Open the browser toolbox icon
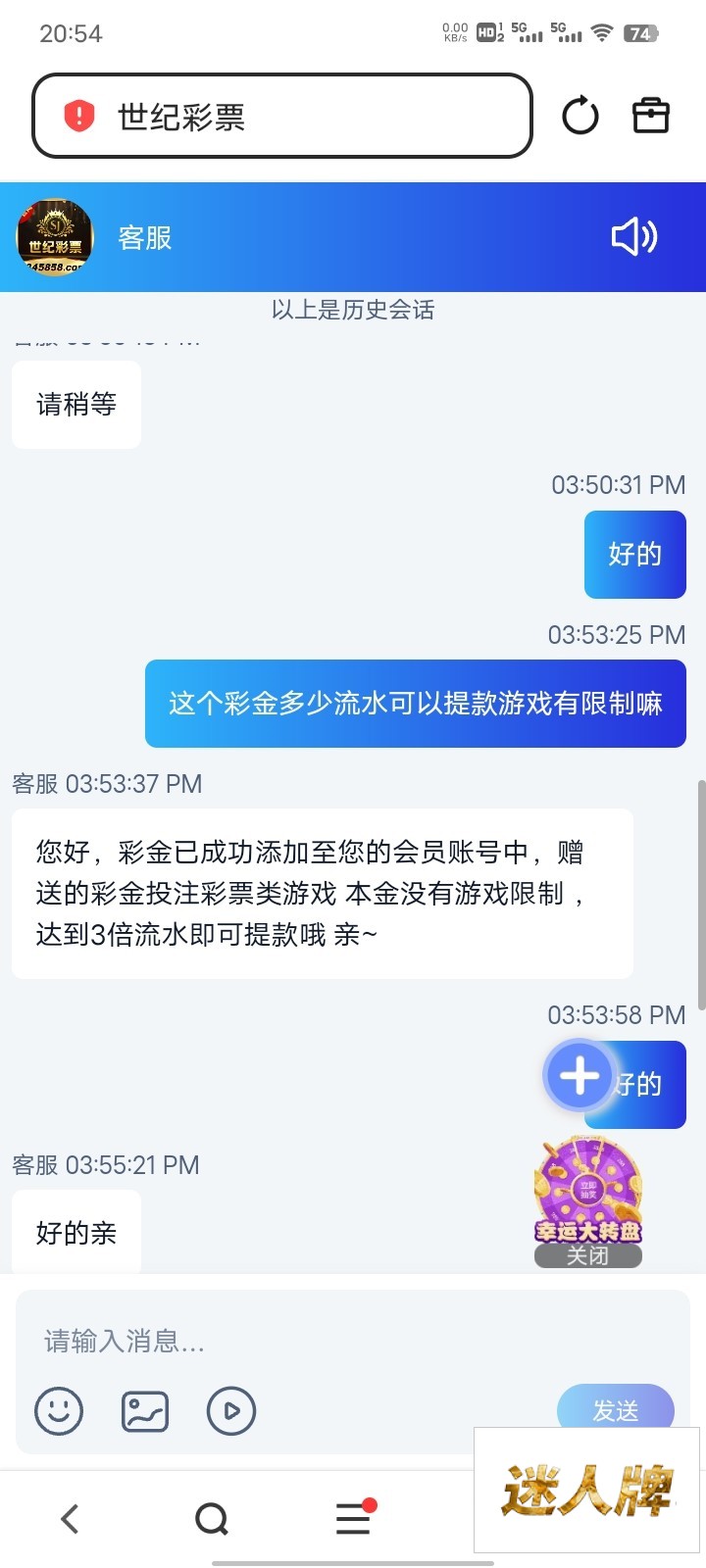Viewport: 706px width, 1568px height. click(650, 116)
